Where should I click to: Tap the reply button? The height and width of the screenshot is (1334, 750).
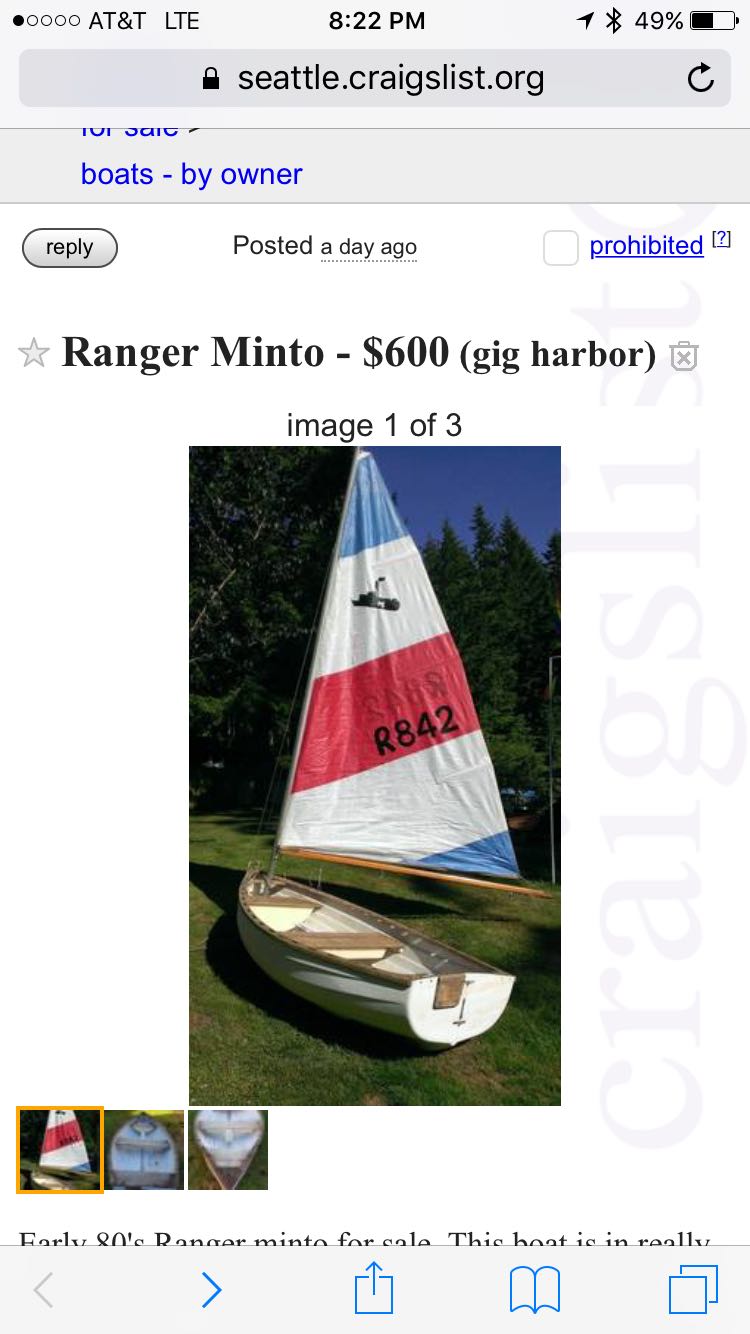tap(69, 248)
